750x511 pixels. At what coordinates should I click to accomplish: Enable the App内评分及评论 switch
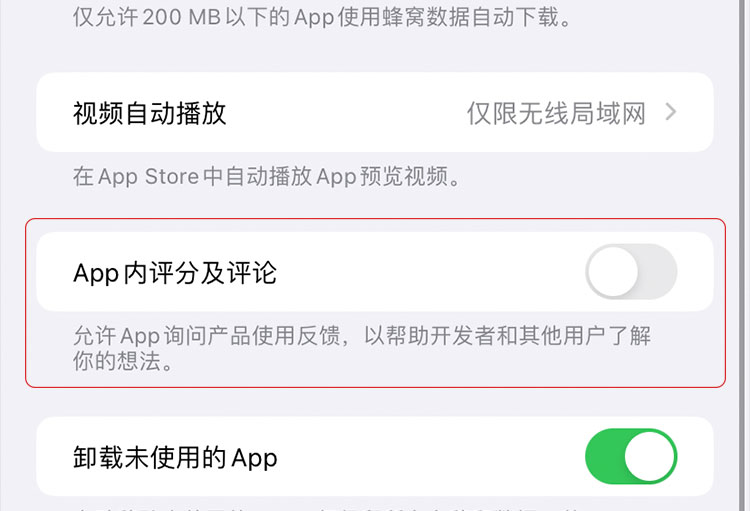(x=631, y=272)
